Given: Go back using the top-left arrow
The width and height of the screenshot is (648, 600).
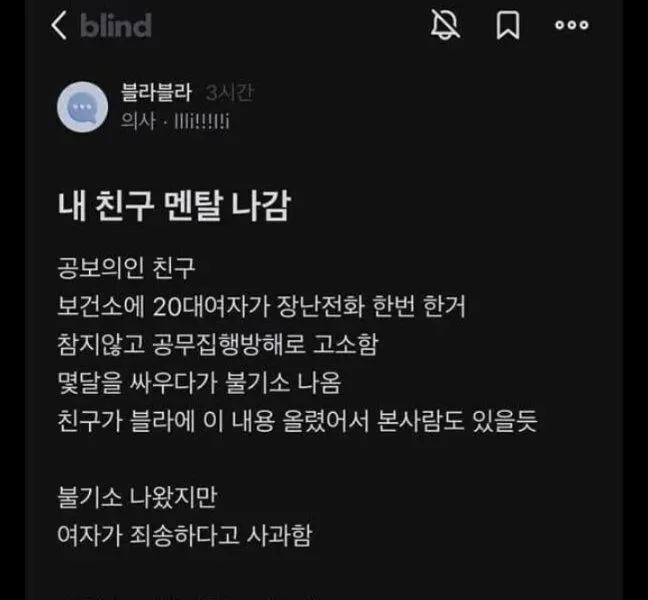Looking at the screenshot, I should [59, 26].
